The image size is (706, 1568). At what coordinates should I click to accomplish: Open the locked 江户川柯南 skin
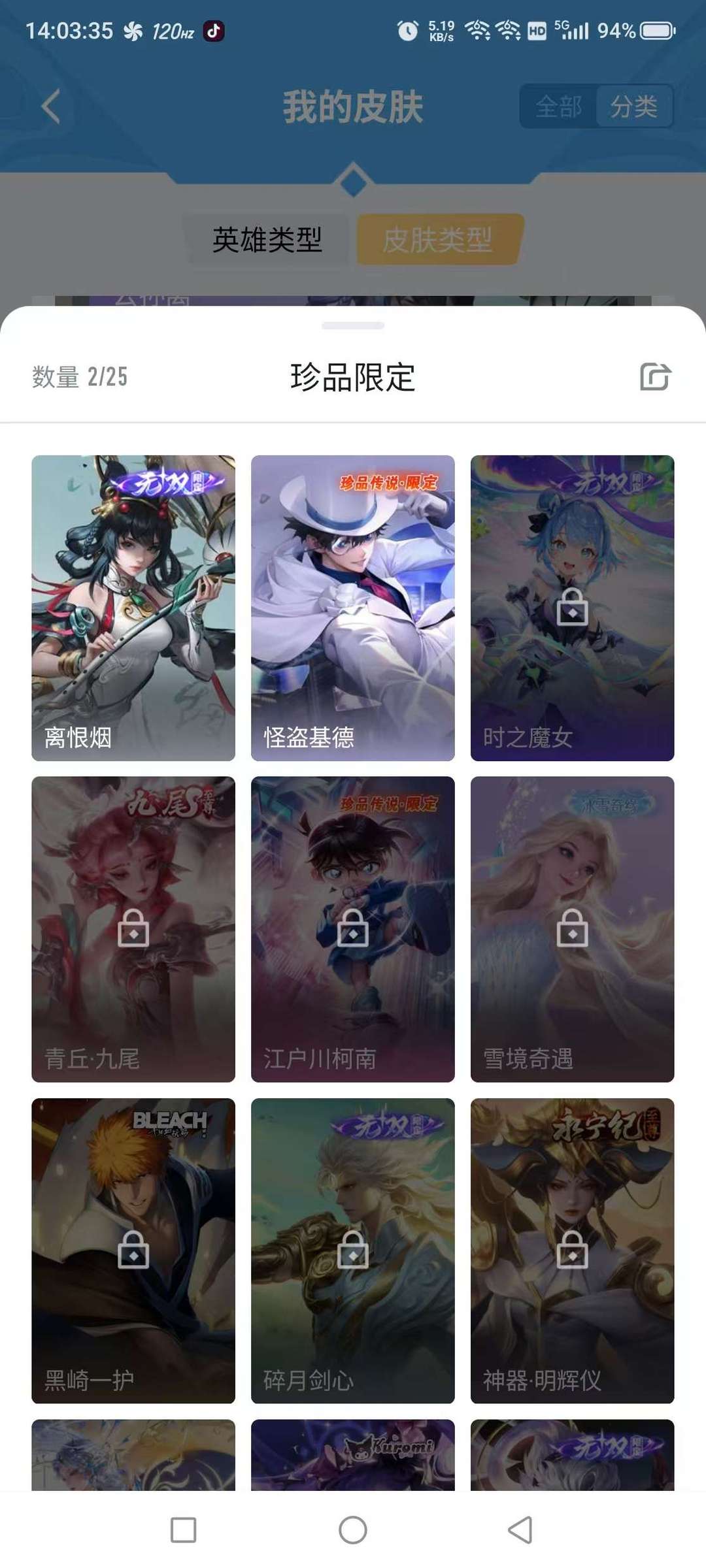click(x=353, y=929)
